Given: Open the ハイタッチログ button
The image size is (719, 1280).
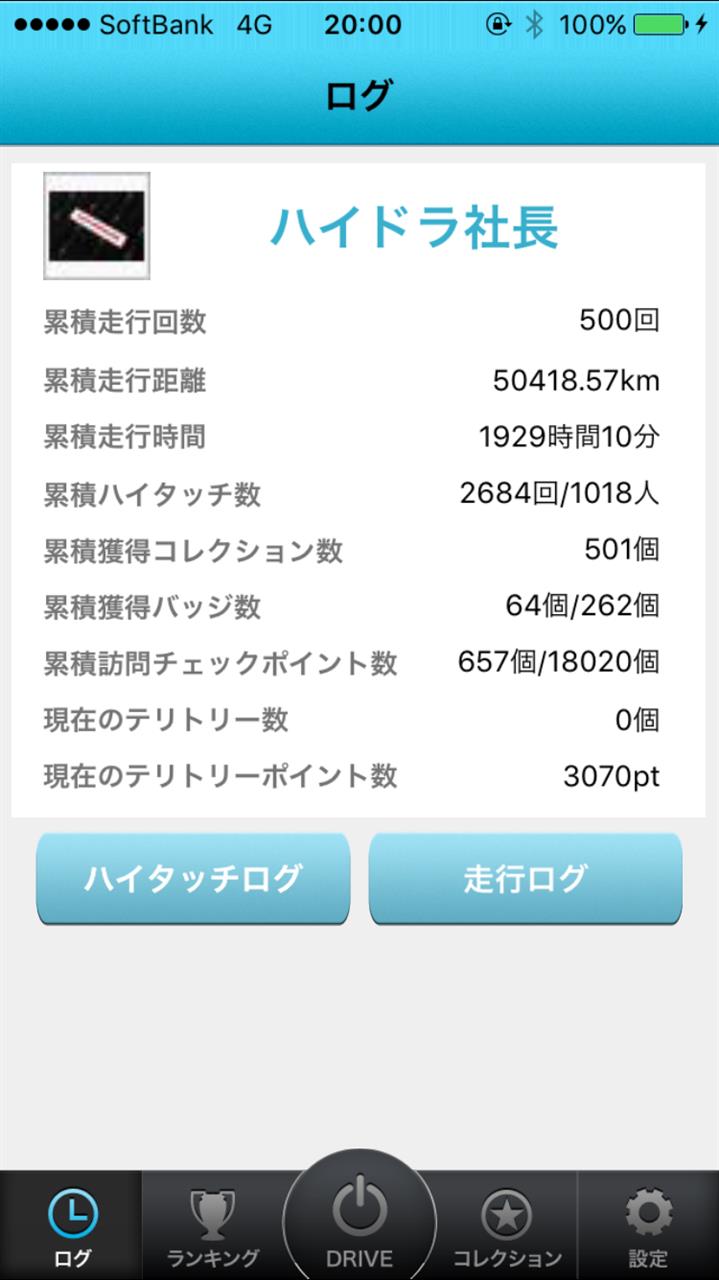Looking at the screenshot, I should pyautogui.click(x=193, y=879).
